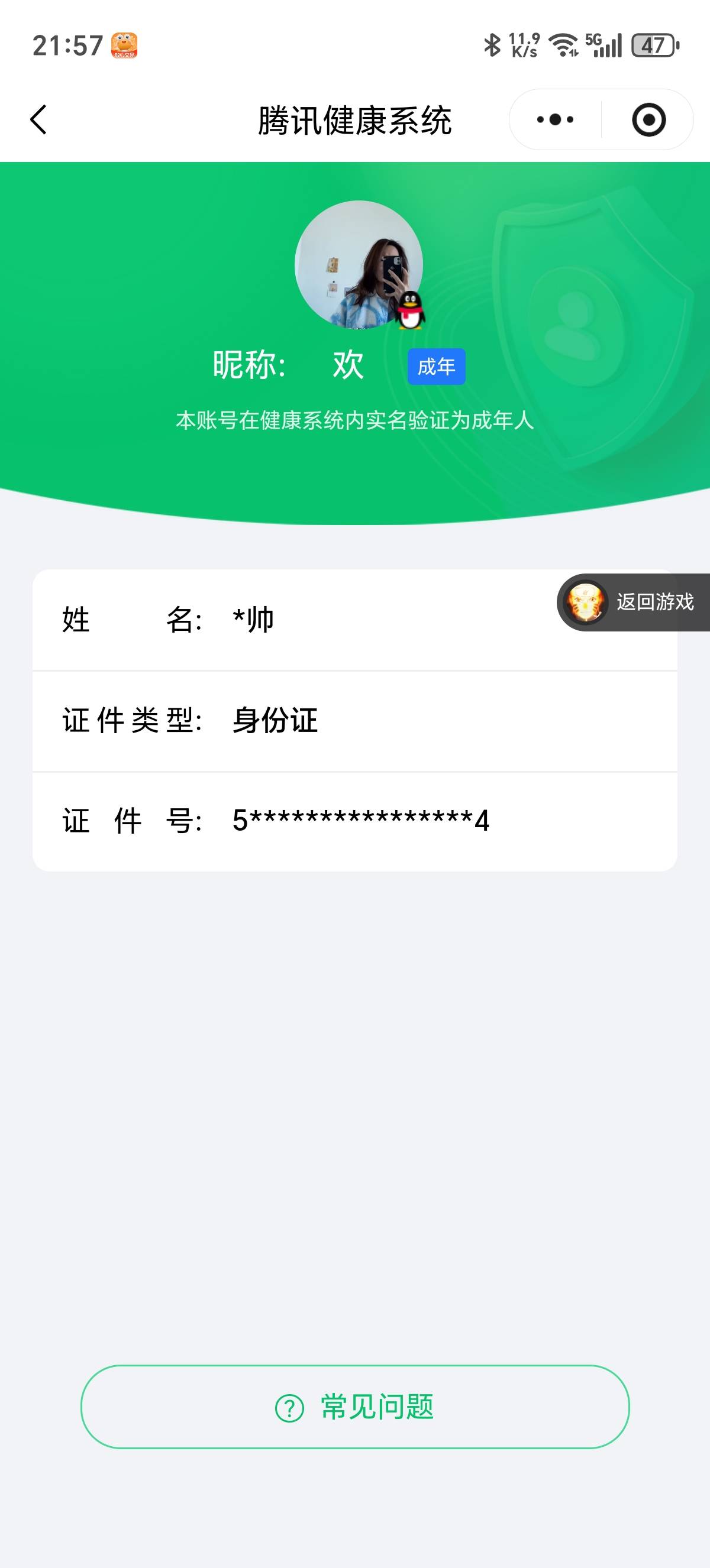Tap the back arrow to leave health system
Viewport: 710px width, 1568px height.
coord(39,119)
